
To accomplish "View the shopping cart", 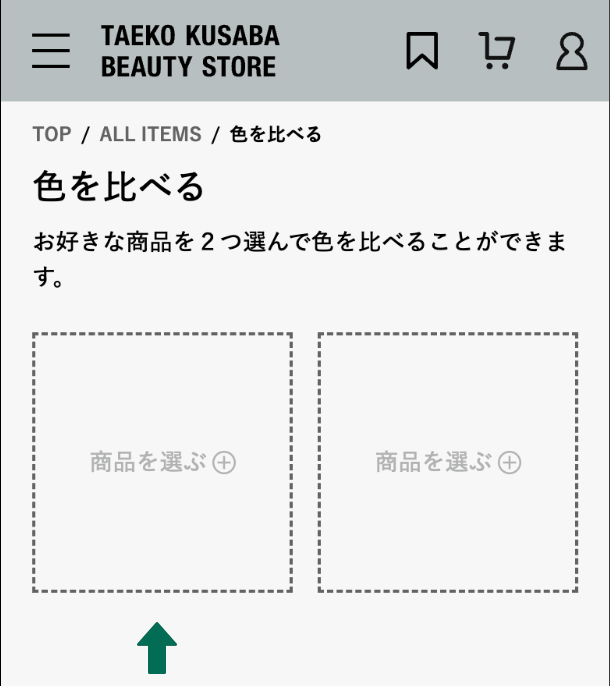I will click(x=495, y=51).
